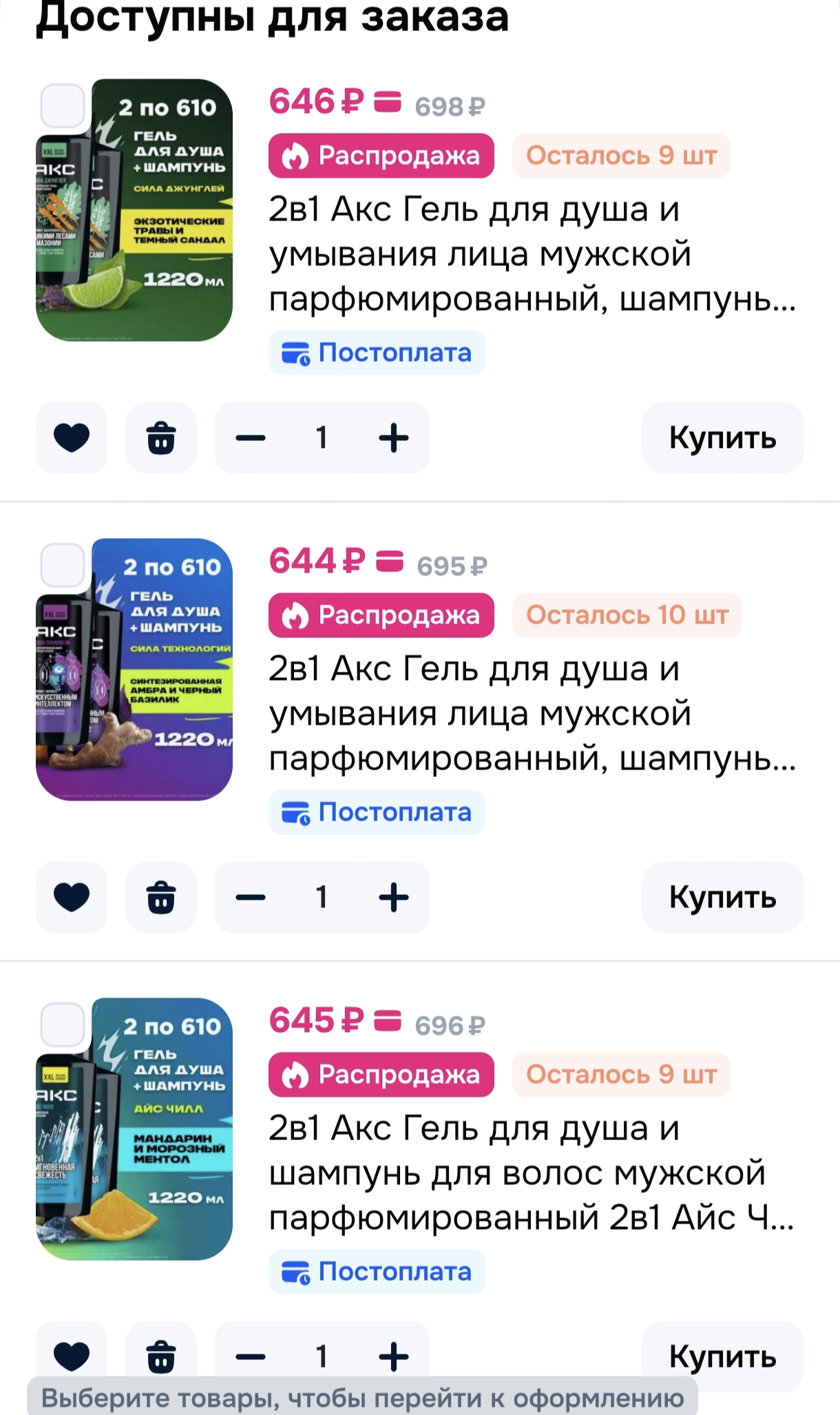Image resolution: width=840 pixels, height=1415 pixels.
Task: Increase quantity of the 646 ₽ item
Action: click(394, 438)
